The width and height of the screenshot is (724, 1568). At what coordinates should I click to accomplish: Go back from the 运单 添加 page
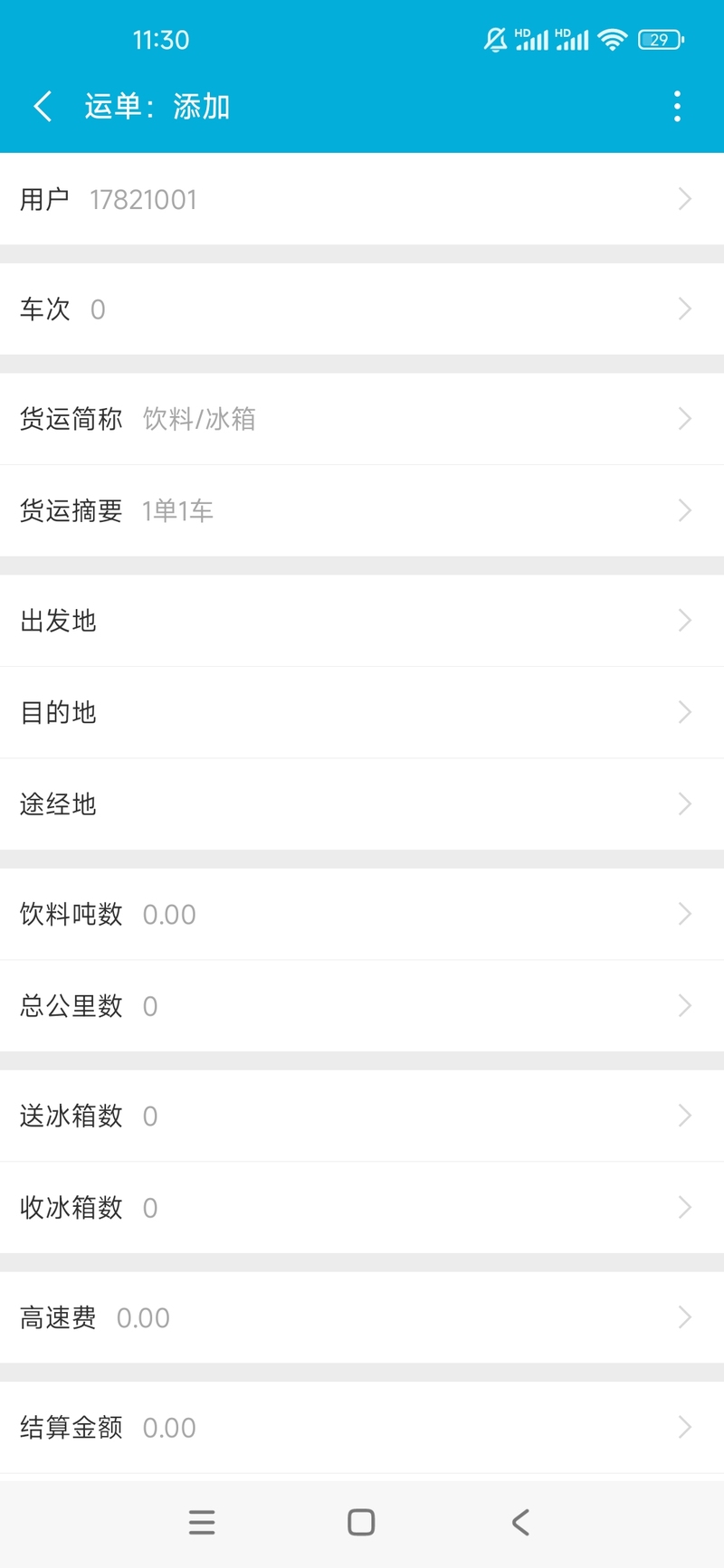coord(43,107)
